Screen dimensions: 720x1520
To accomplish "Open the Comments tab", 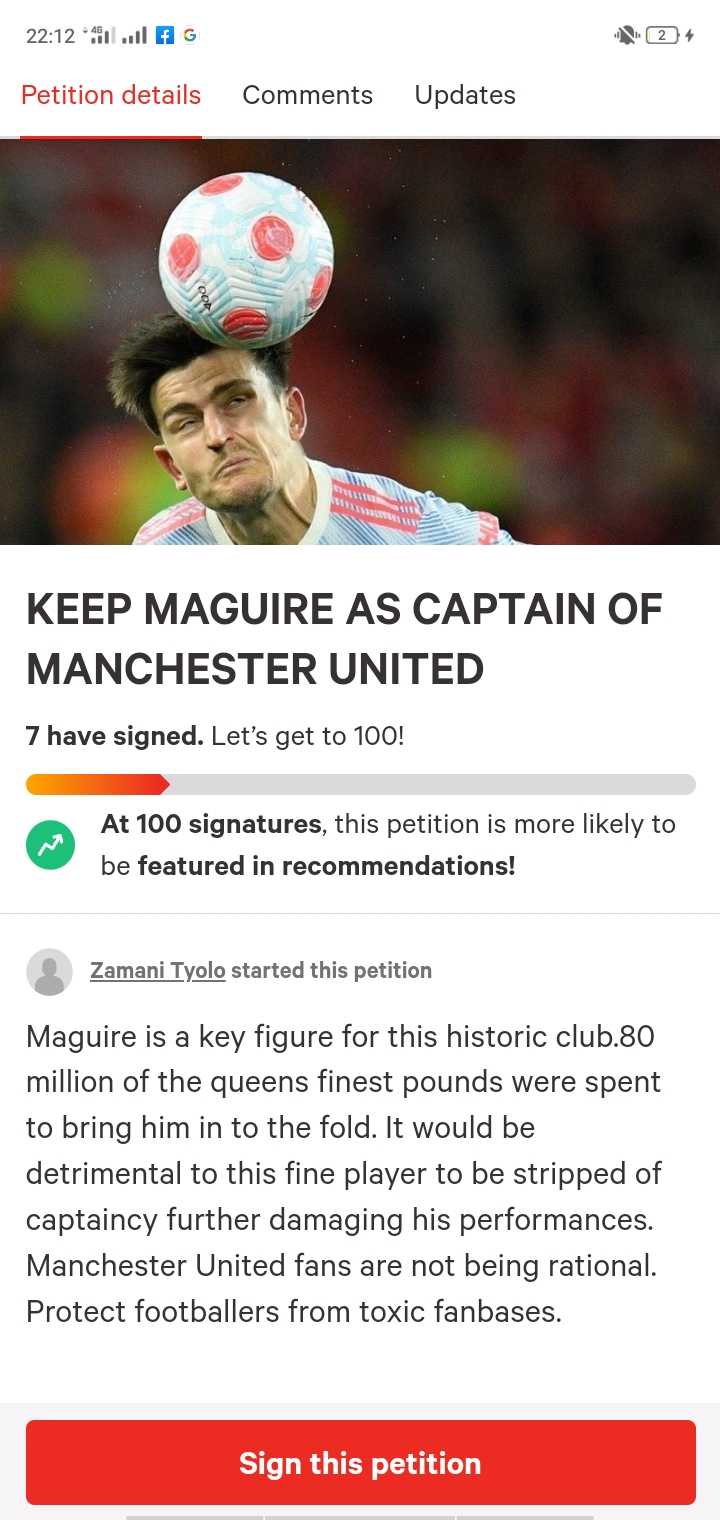I will [307, 95].
